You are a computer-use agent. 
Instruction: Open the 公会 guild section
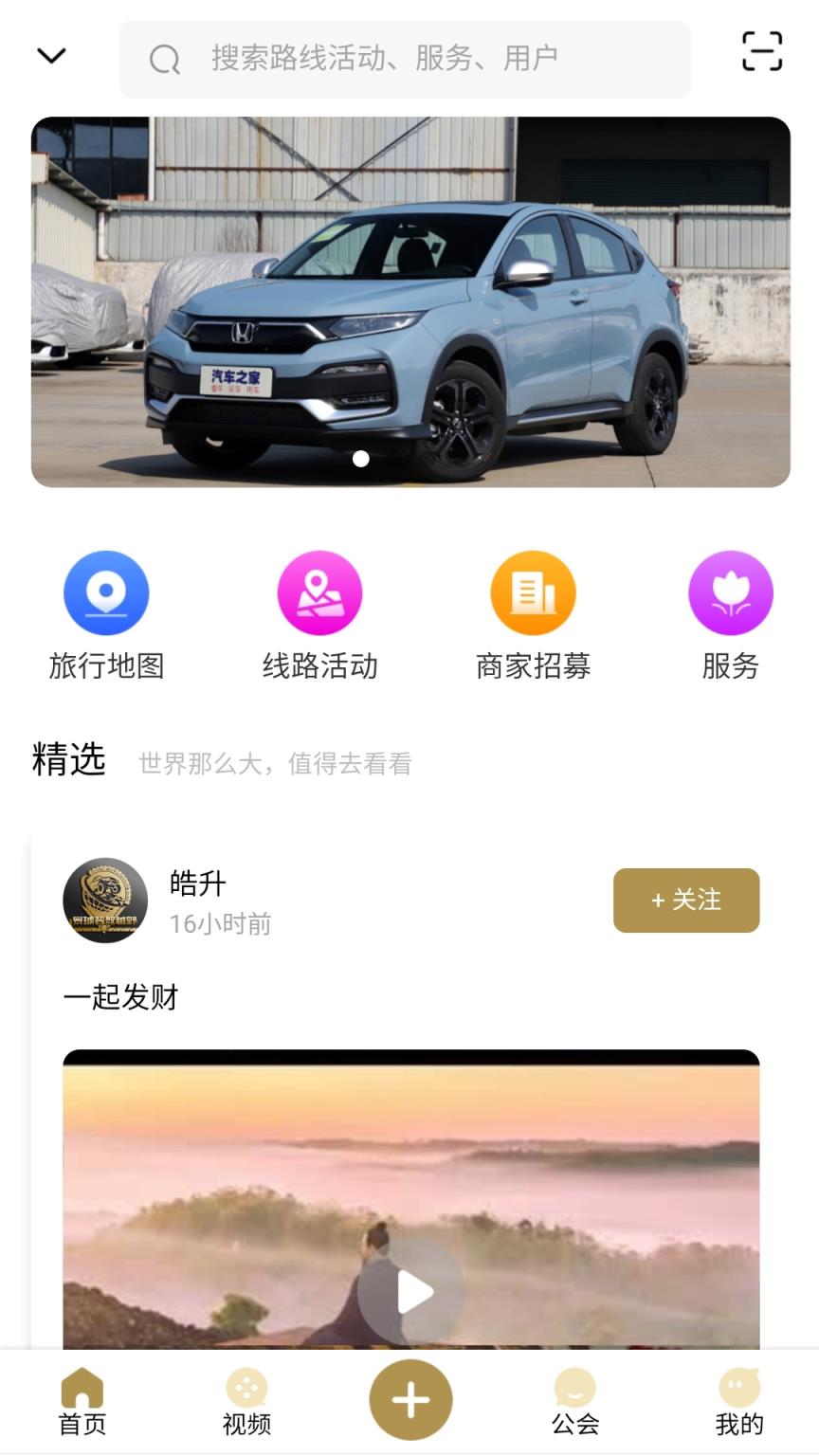(574, 1403)
